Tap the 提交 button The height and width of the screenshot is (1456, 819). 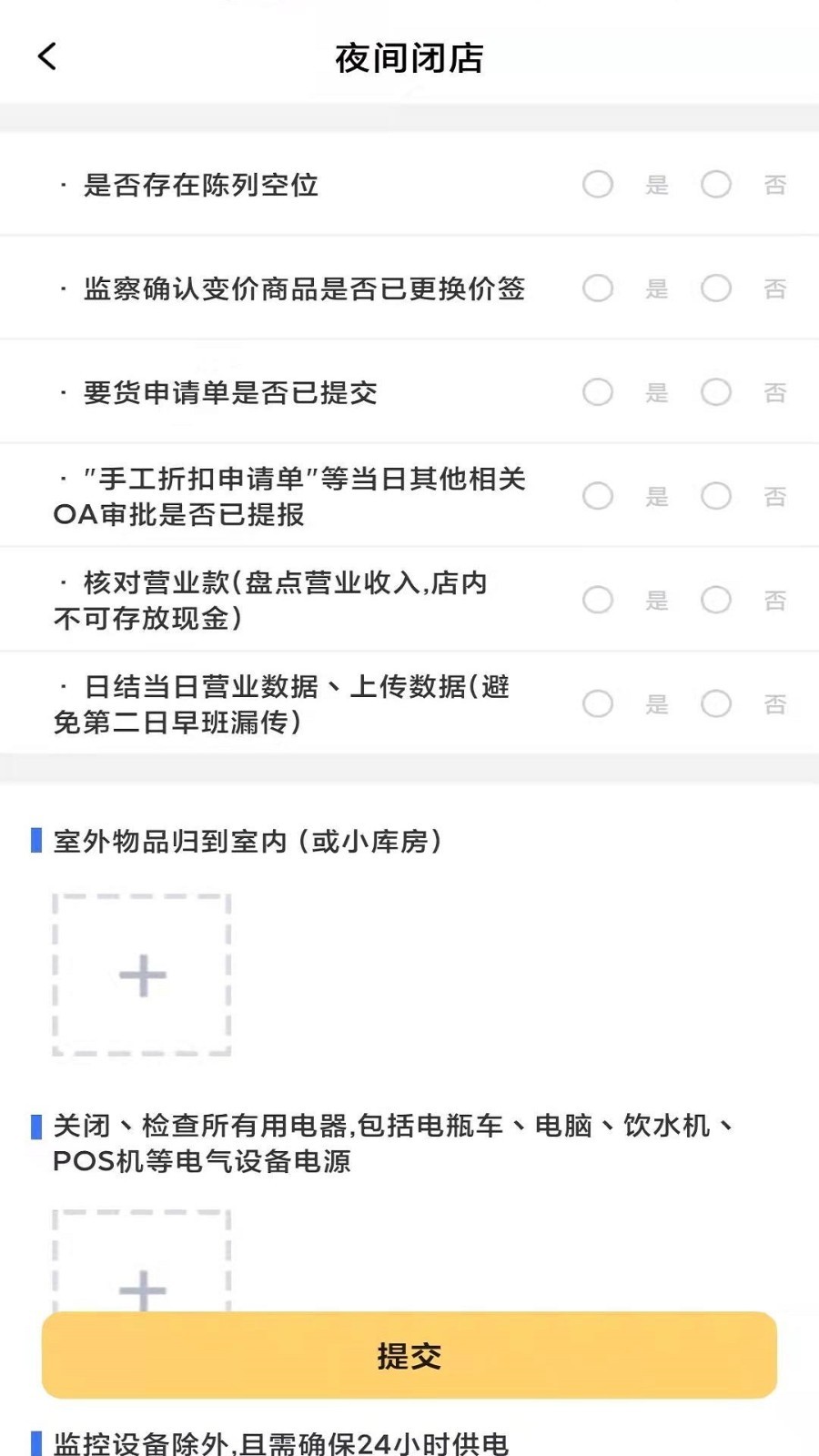click(x=409, y=1356)
